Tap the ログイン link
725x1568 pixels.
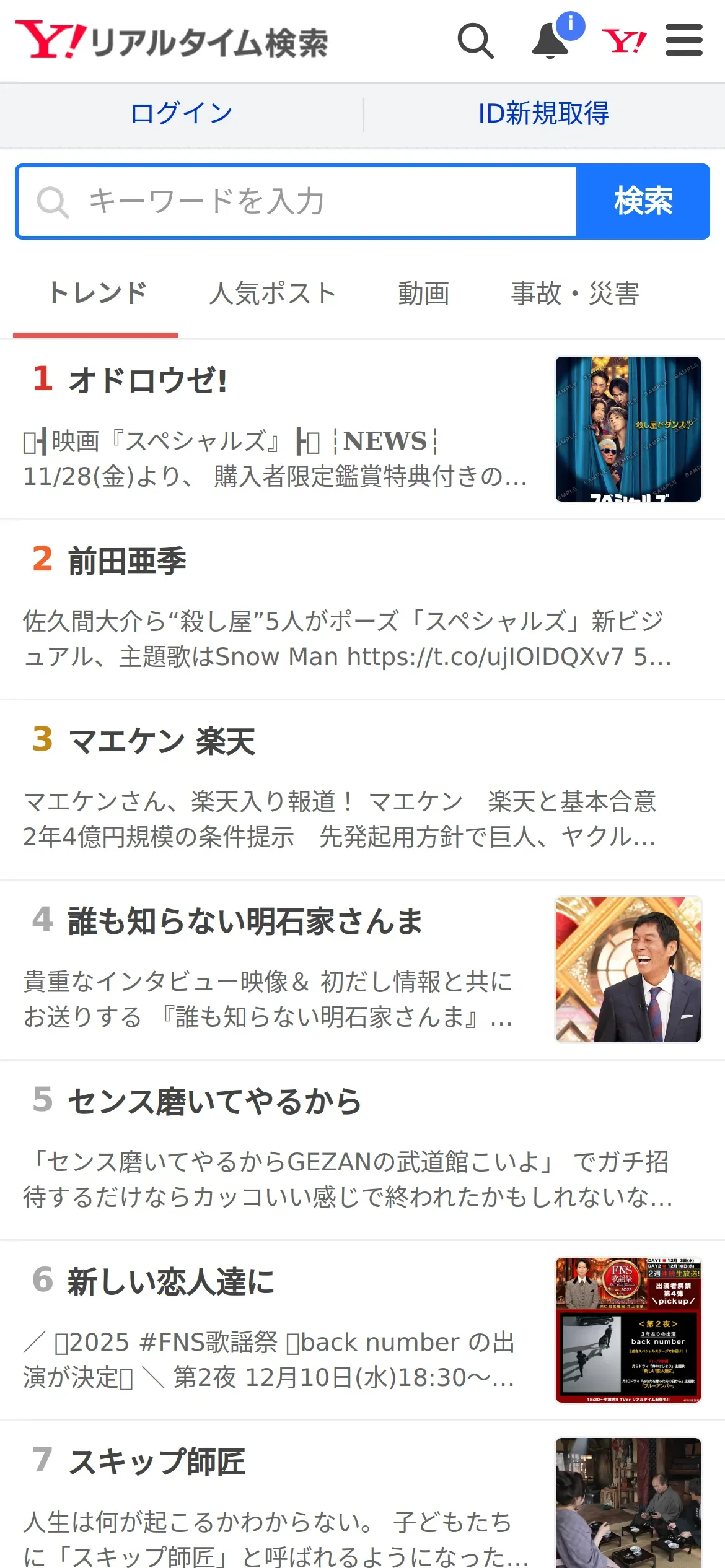pos(182,114)
